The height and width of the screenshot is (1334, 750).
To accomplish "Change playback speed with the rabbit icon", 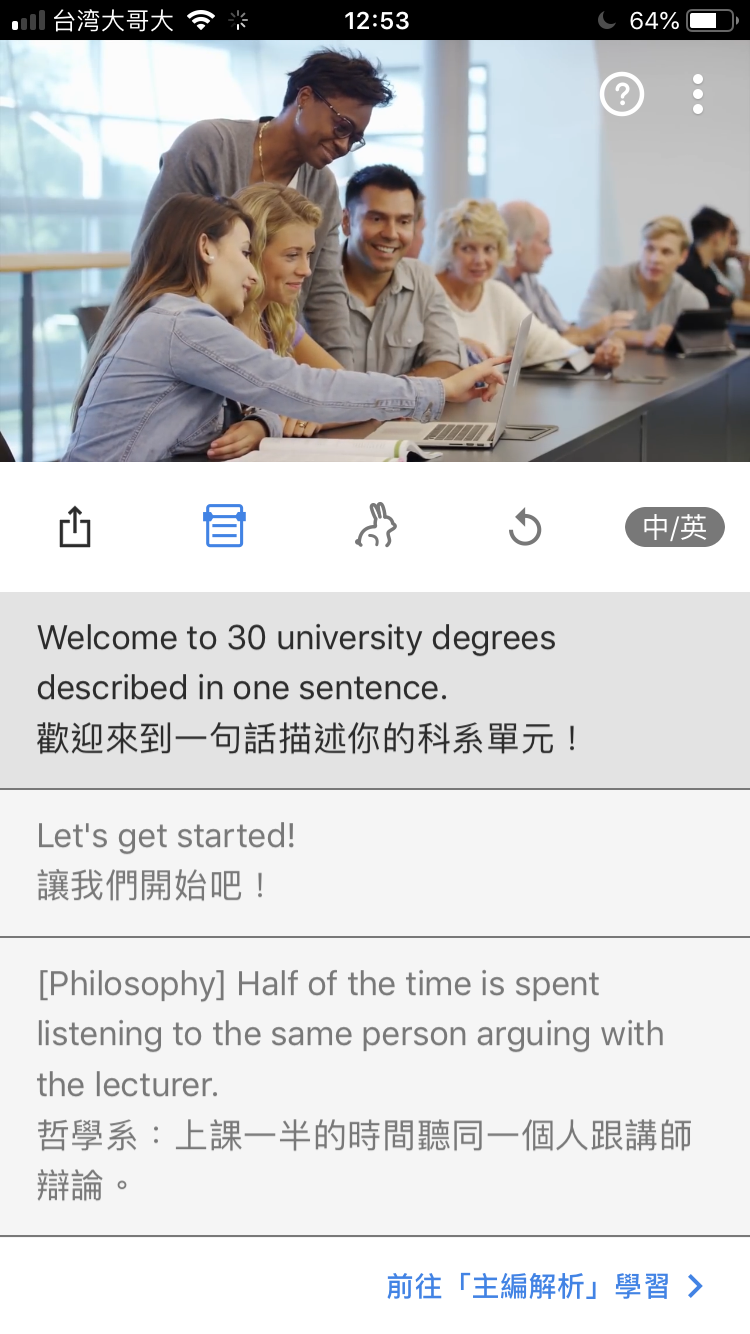I will [376, 527].
